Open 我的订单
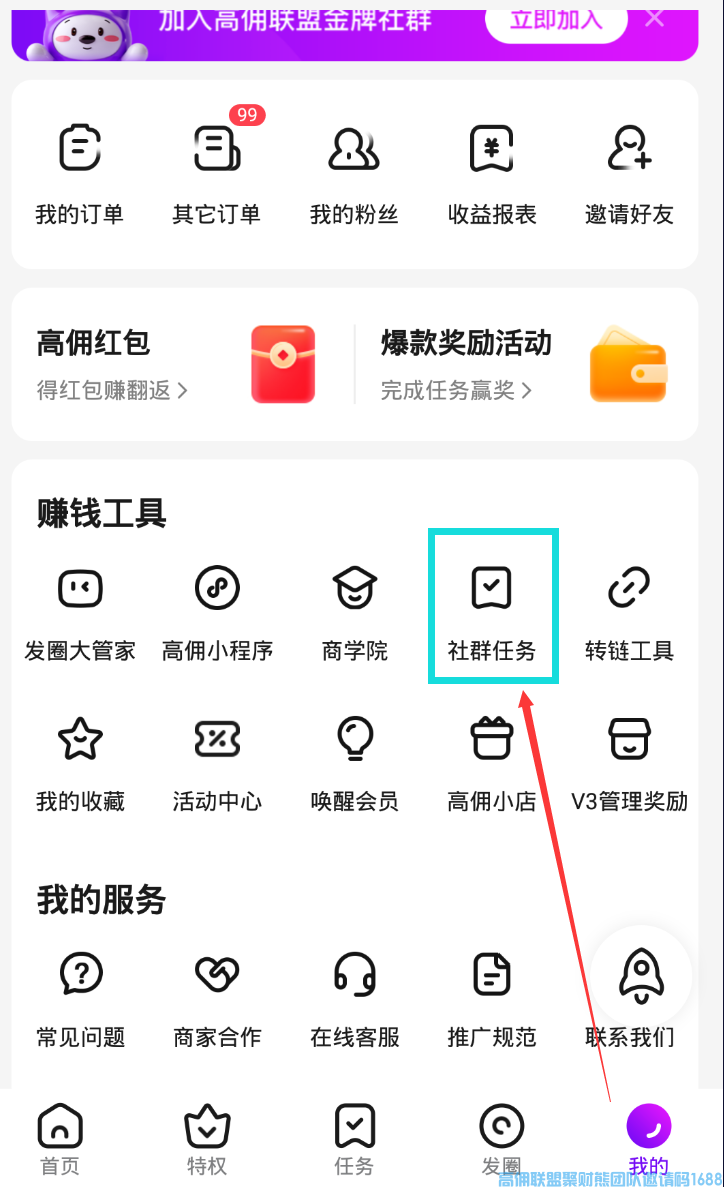724x1187 pixels. coord(79,173)
